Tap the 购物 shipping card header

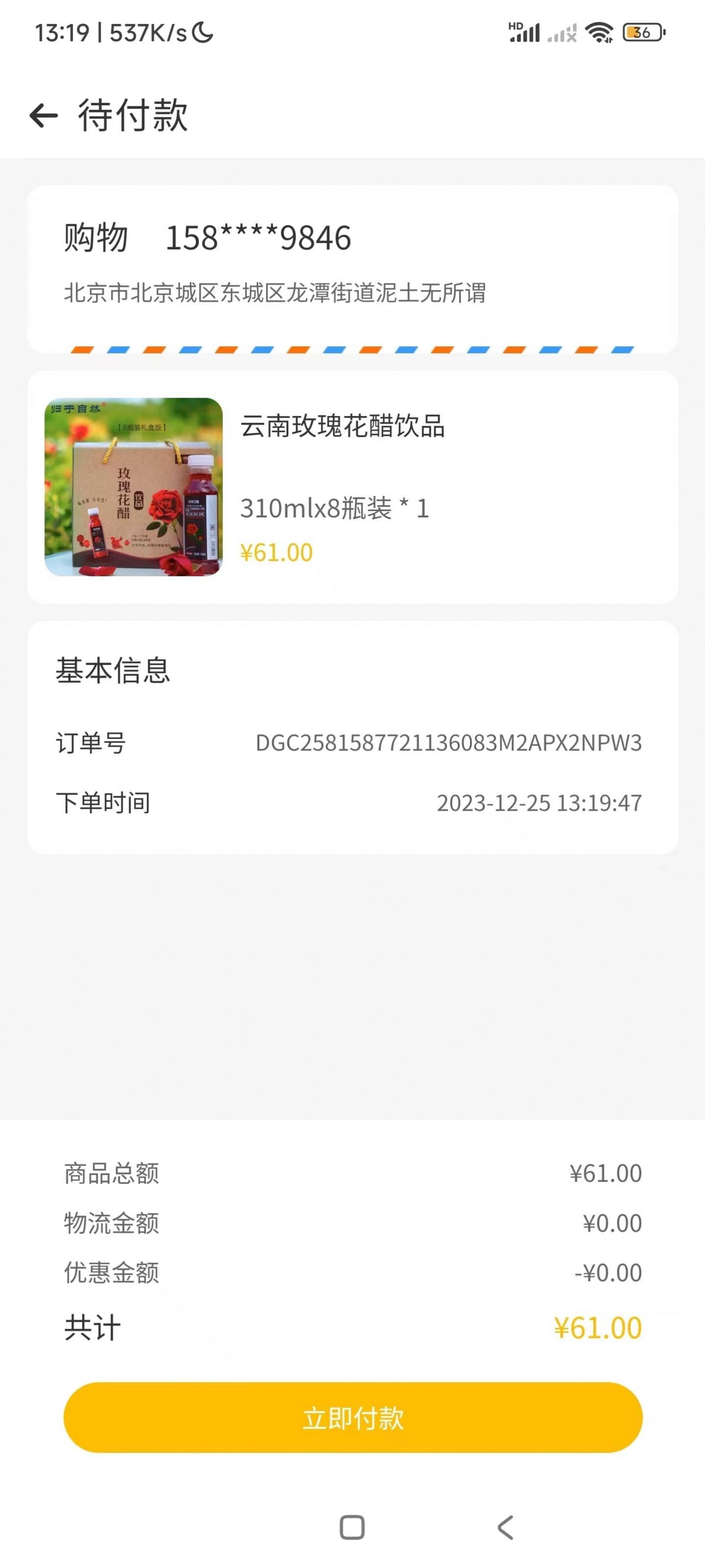coord(93,237)
